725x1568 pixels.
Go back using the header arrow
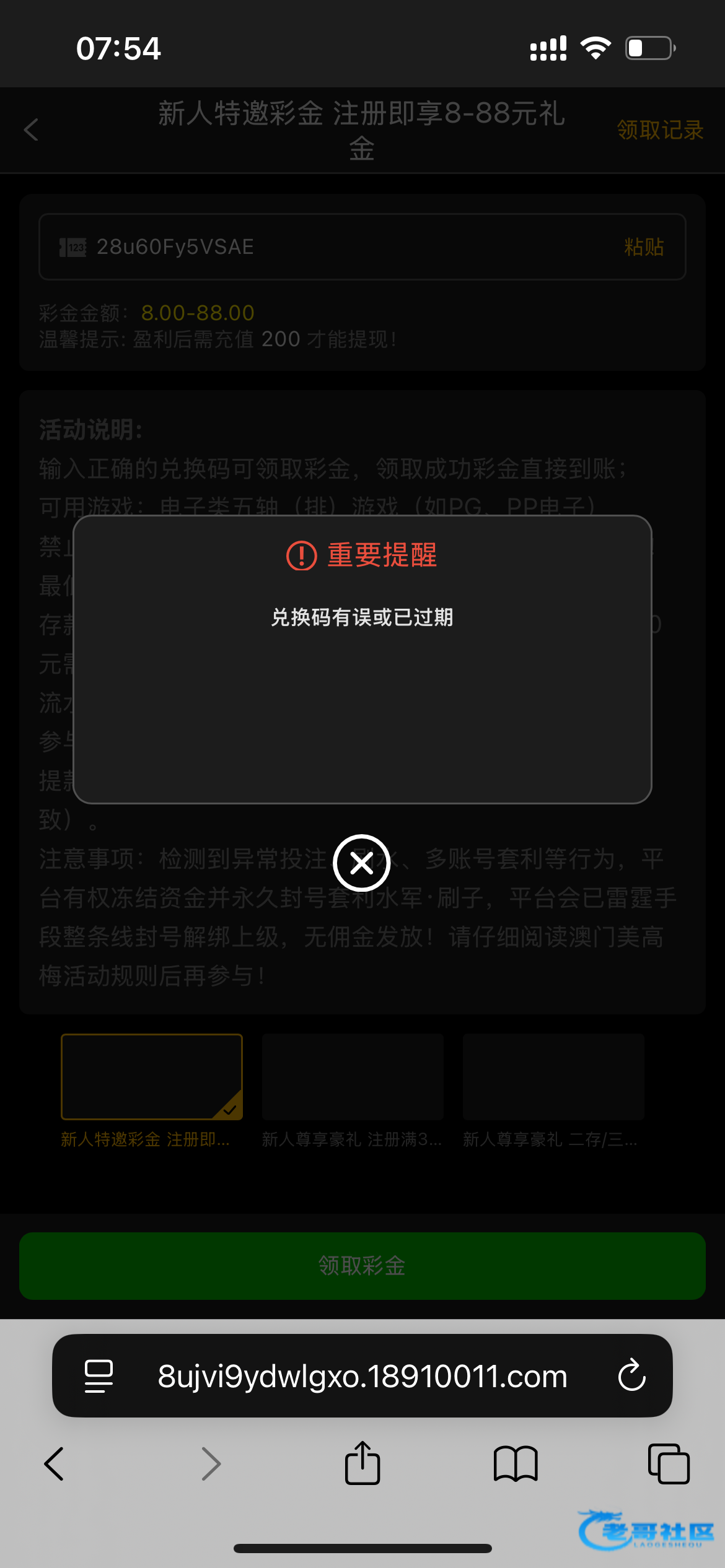32,130
